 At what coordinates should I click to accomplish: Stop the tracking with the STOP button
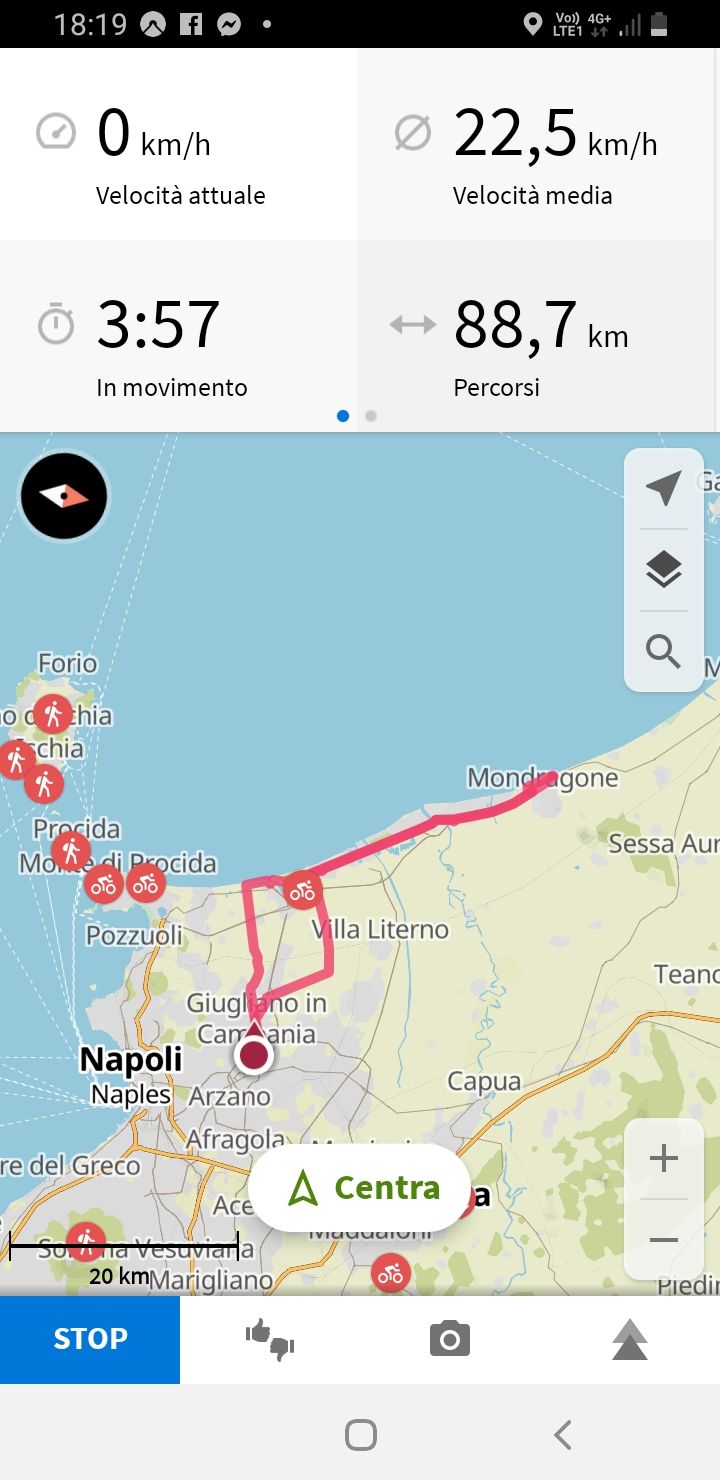click(90, 1339)
